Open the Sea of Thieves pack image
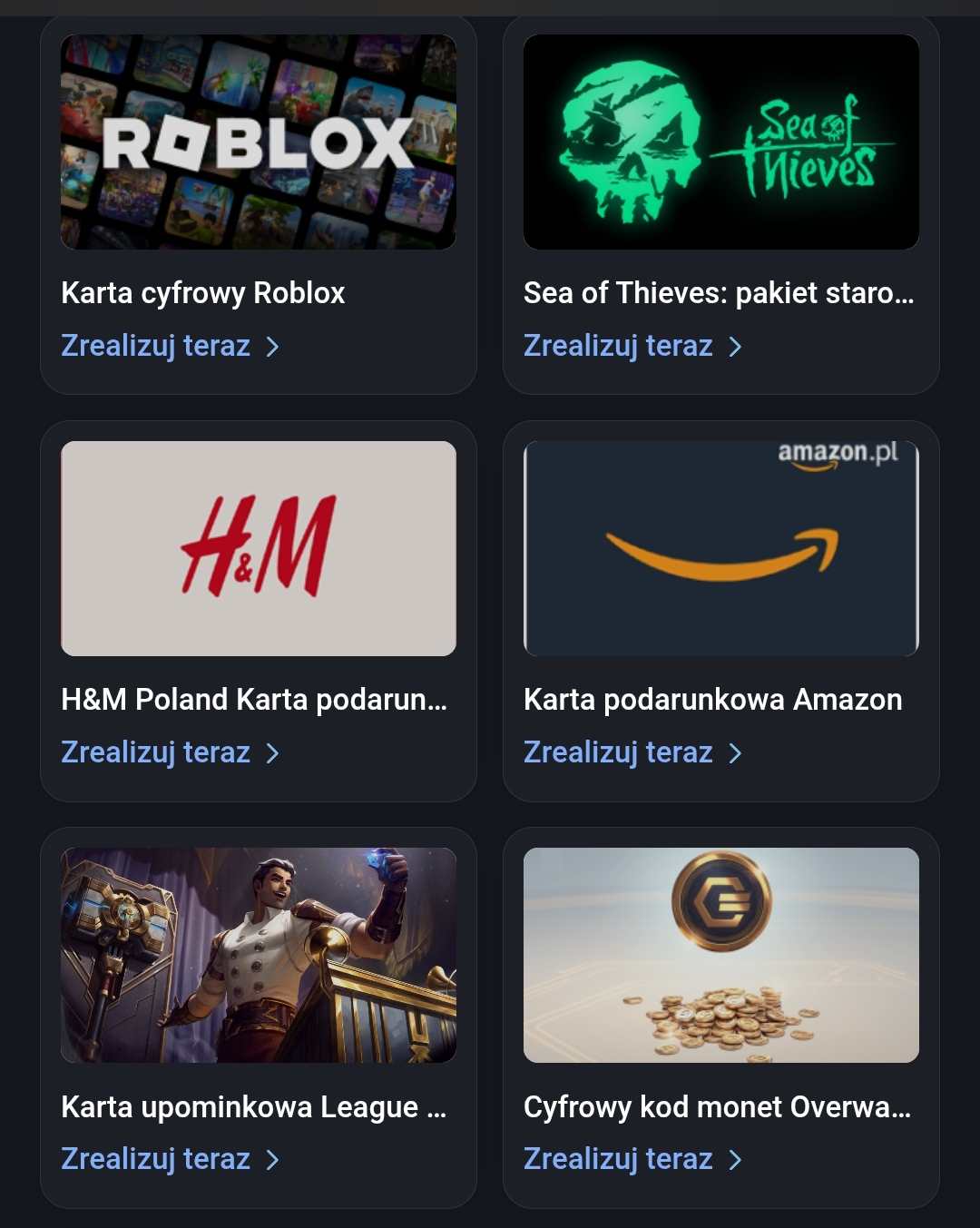Image resolution: width=980 pixels, height=1228 pixels. coord(720,142)
